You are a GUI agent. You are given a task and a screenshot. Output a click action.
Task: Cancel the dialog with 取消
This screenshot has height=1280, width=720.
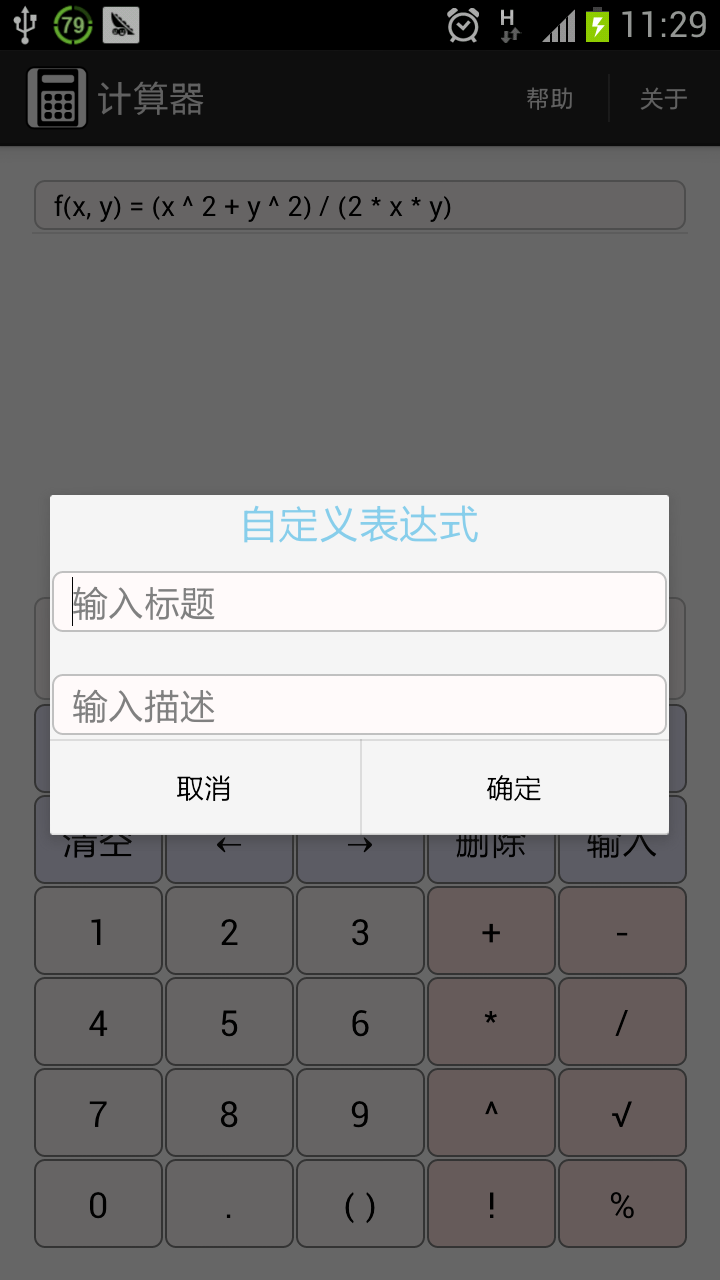205,788
